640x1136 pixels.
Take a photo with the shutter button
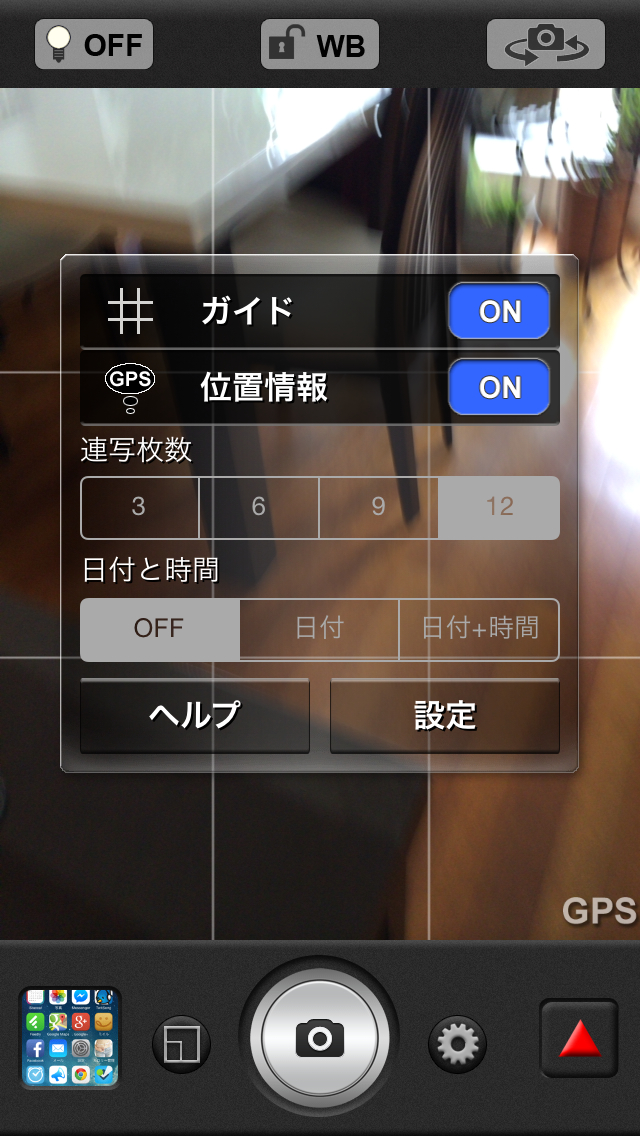coord(319,1038)
